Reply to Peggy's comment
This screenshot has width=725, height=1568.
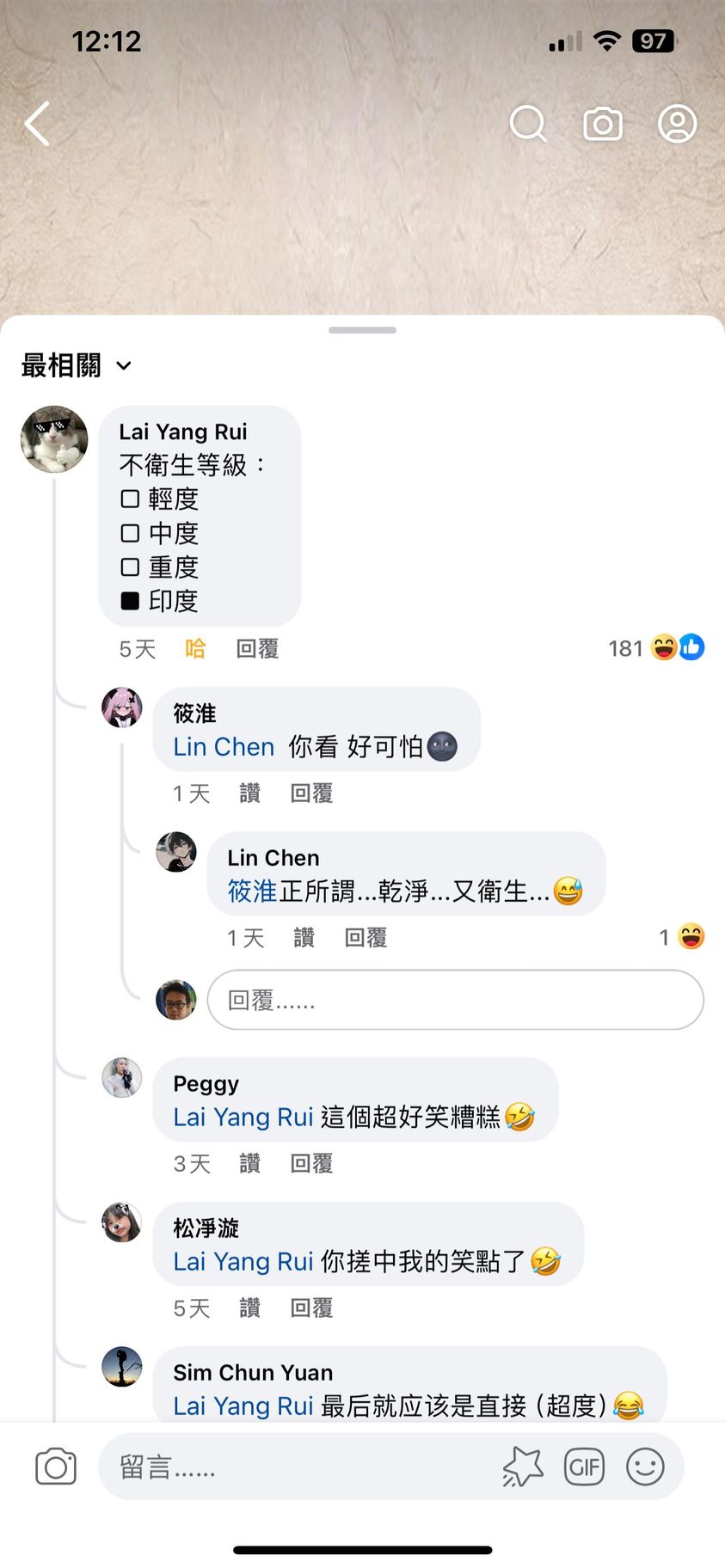coord(311,1164)
